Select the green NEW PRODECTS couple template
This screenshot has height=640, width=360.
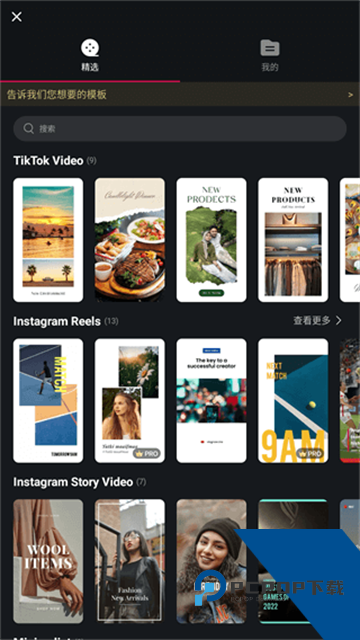point(211,240)
